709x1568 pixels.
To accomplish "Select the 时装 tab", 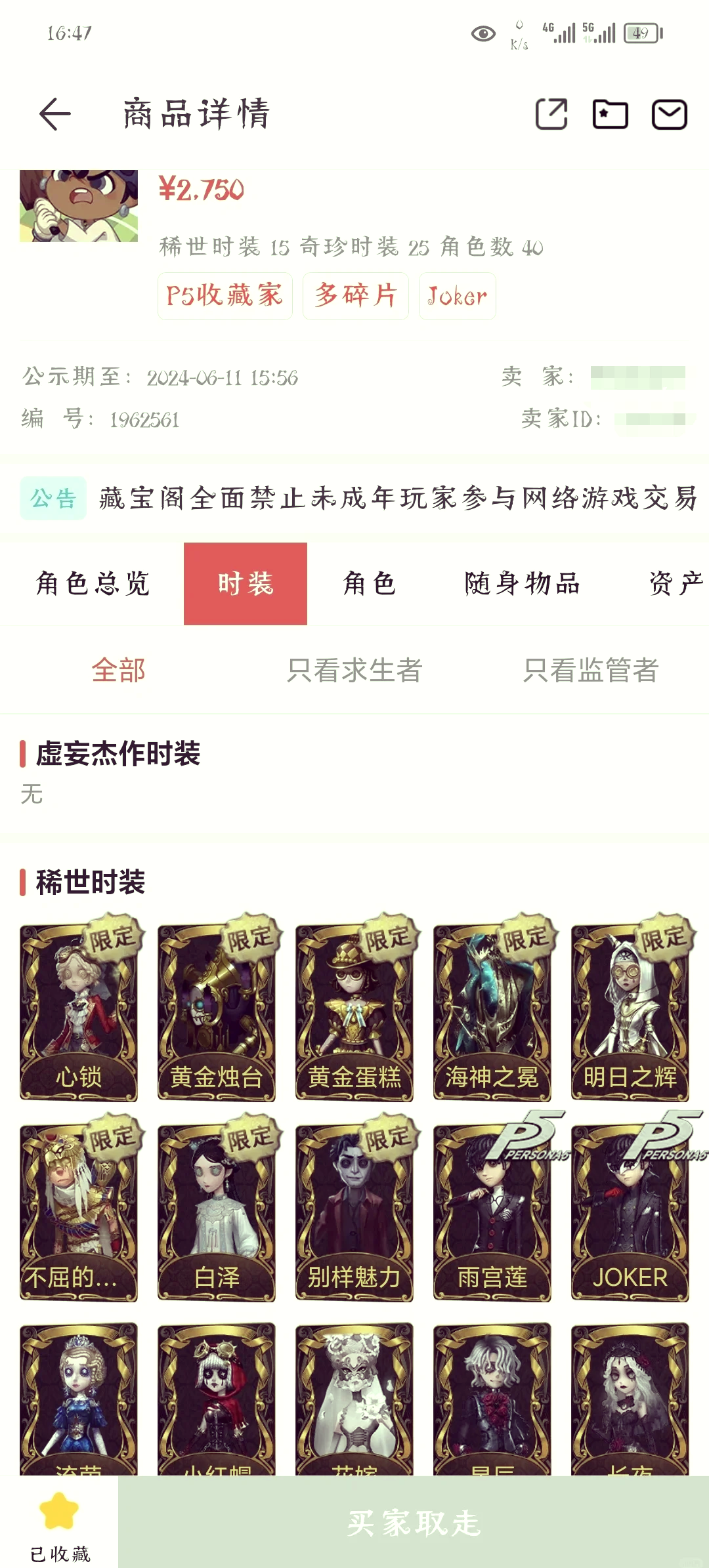I will pyautogui.click(x=246, y=584).
